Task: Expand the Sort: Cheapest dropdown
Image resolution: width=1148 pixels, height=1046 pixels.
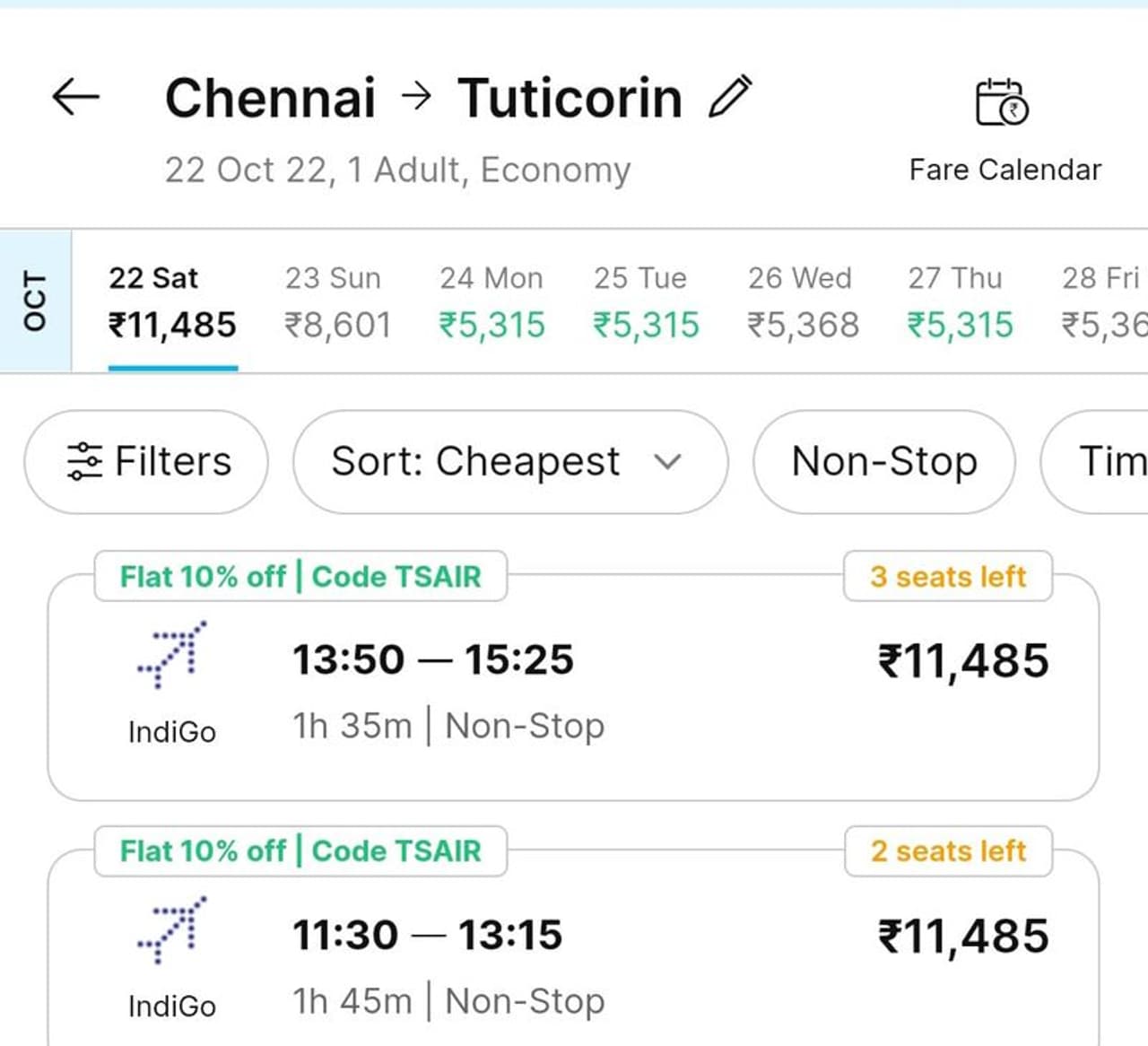Action: pyautogui.click(x=509, y=462)
